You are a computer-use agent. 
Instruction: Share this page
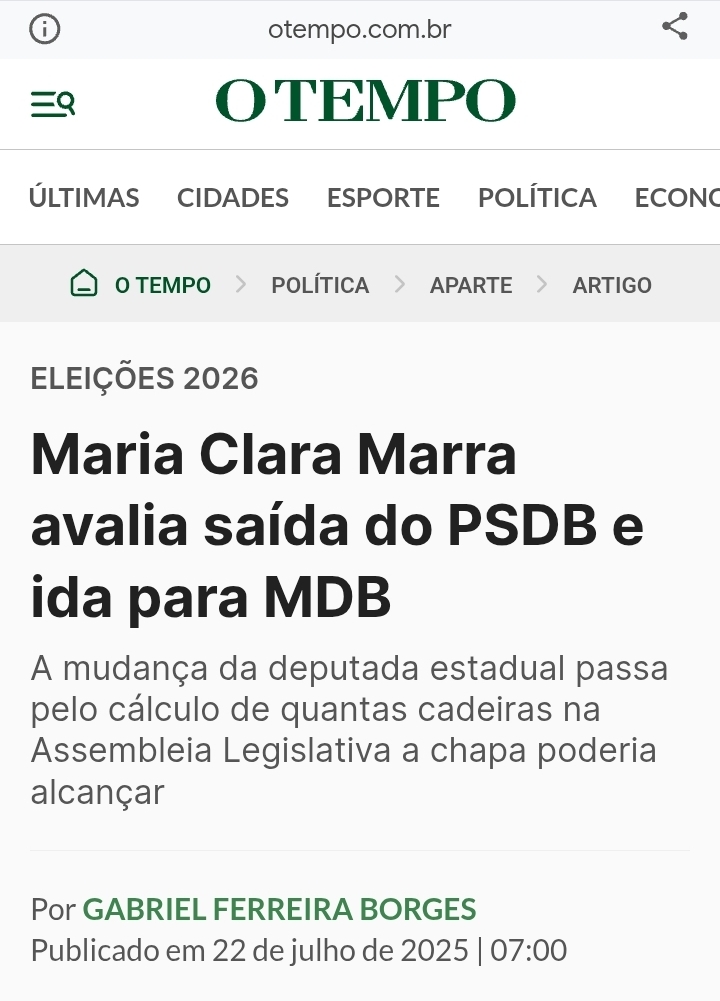pyautogui.click(x=675, y=27)
